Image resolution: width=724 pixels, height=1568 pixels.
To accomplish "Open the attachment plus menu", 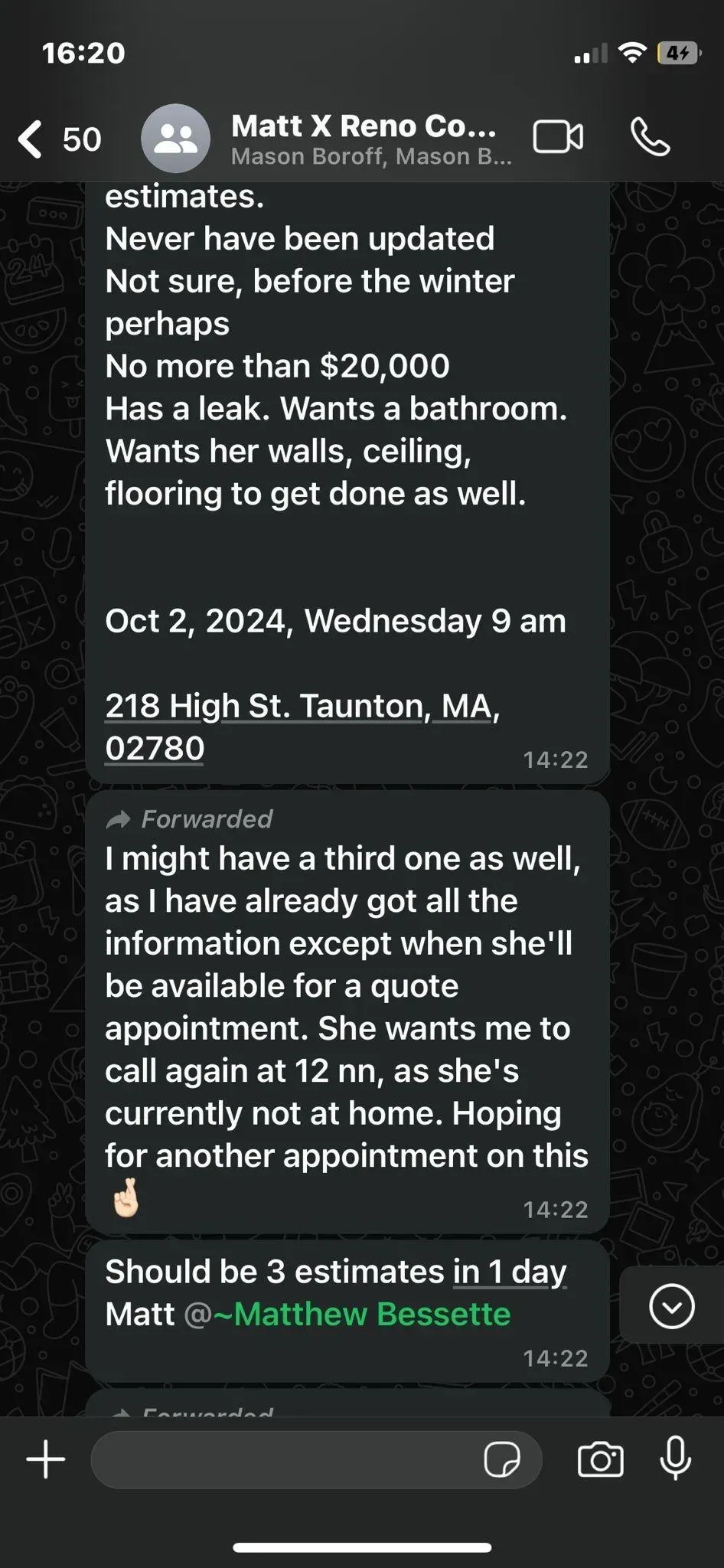I will (46, 1459).
